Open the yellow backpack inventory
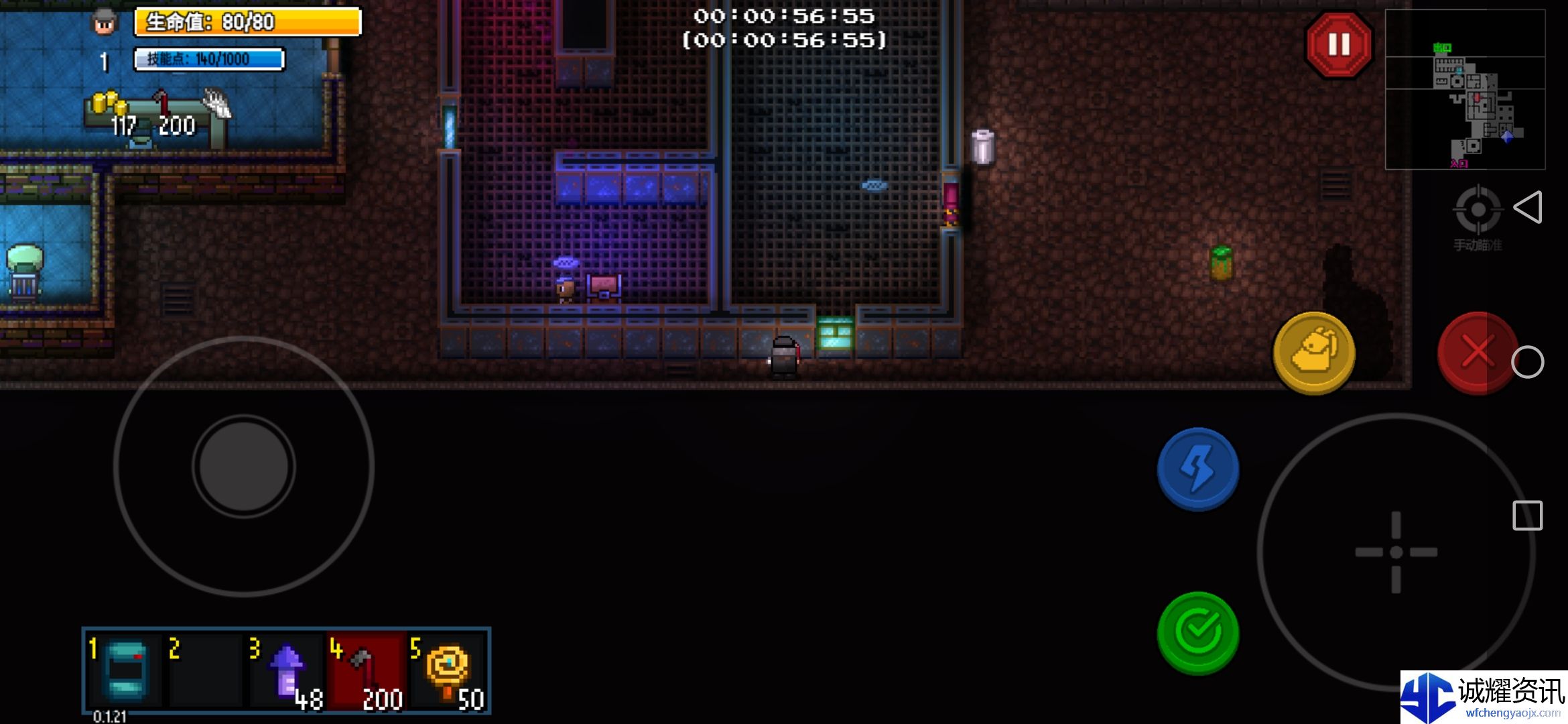 pos(1313,352)
